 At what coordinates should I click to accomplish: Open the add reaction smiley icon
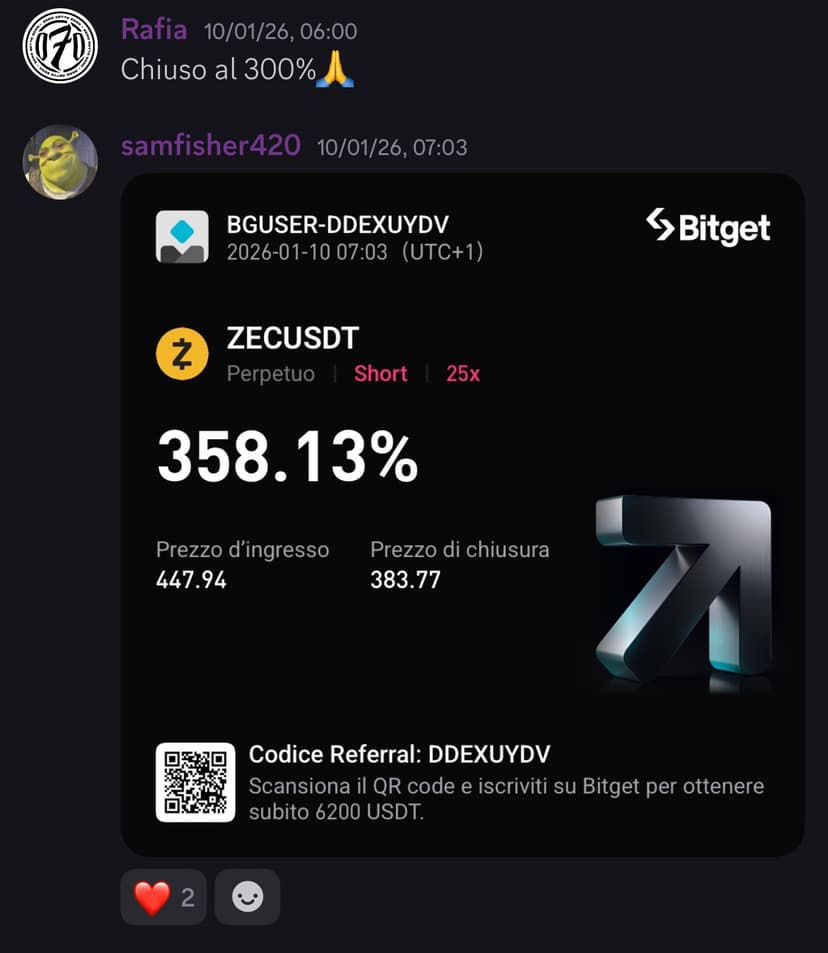click(247, 896)
